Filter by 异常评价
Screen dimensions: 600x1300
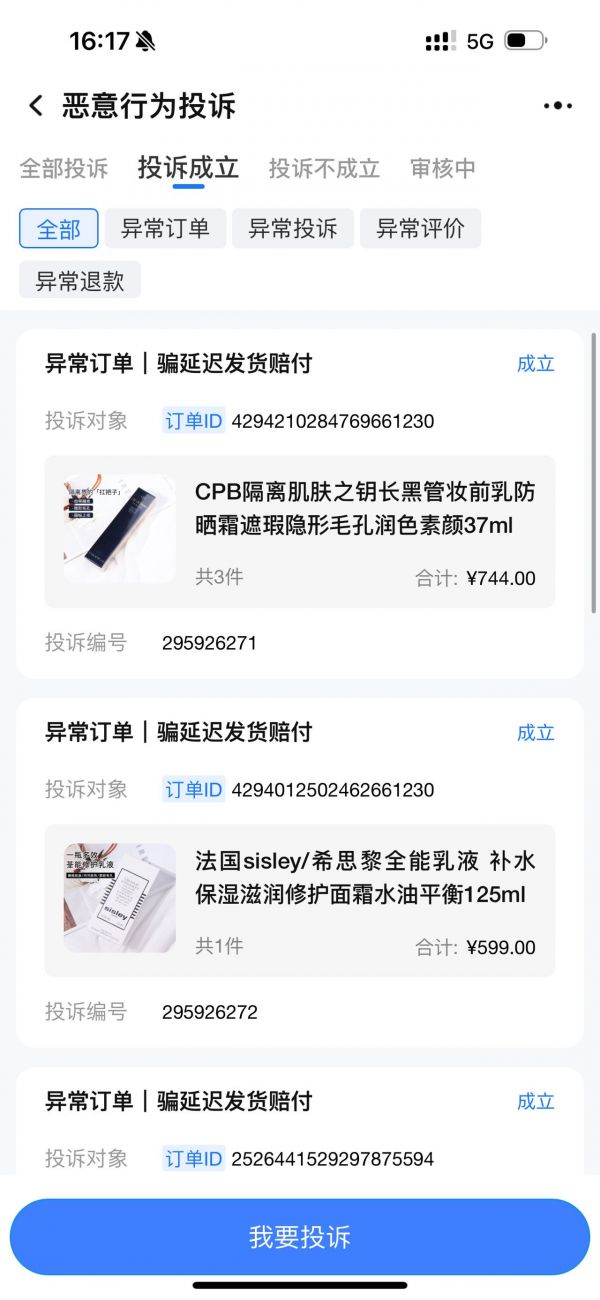click(420, 228)
